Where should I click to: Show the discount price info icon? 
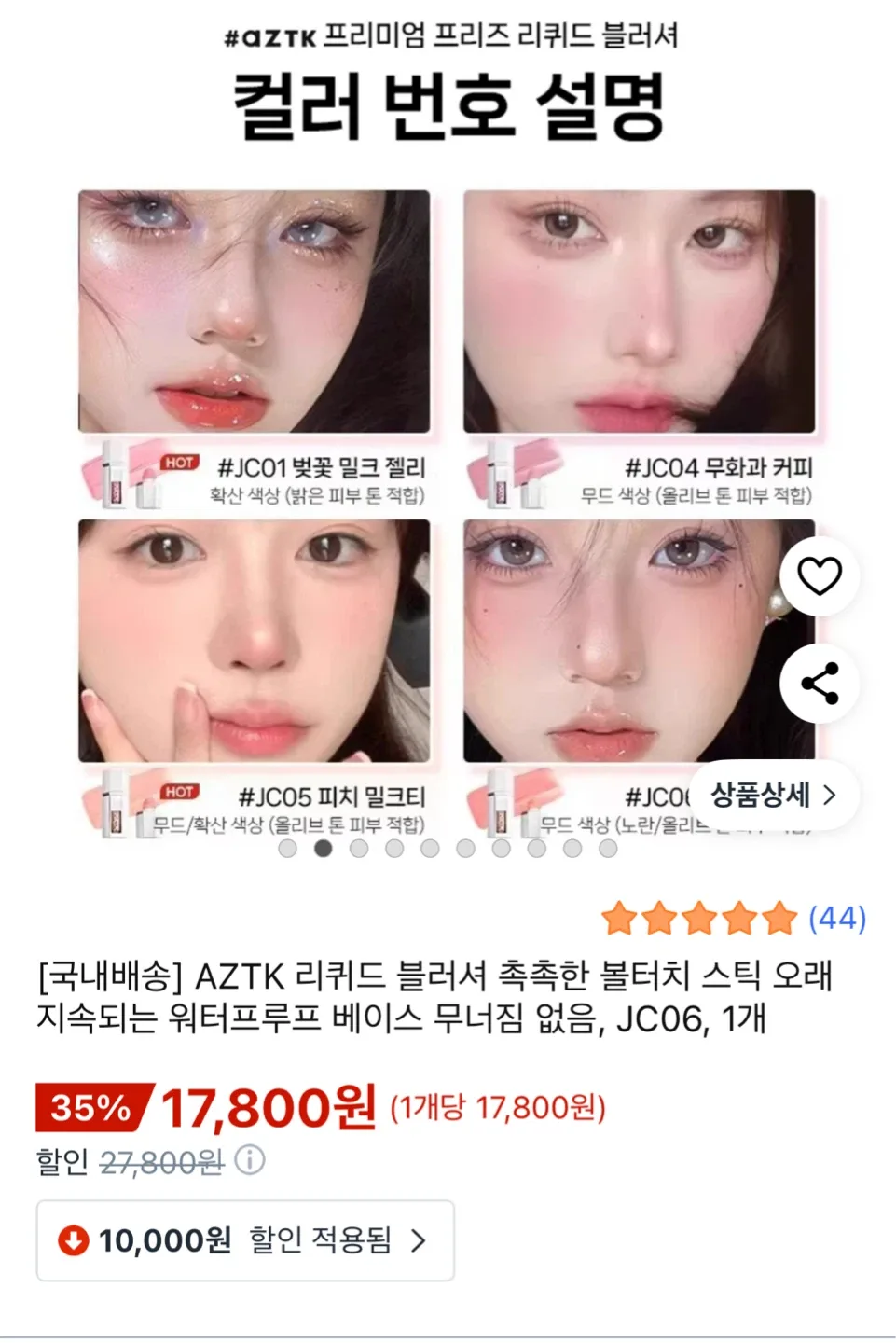coord(250,1160)
